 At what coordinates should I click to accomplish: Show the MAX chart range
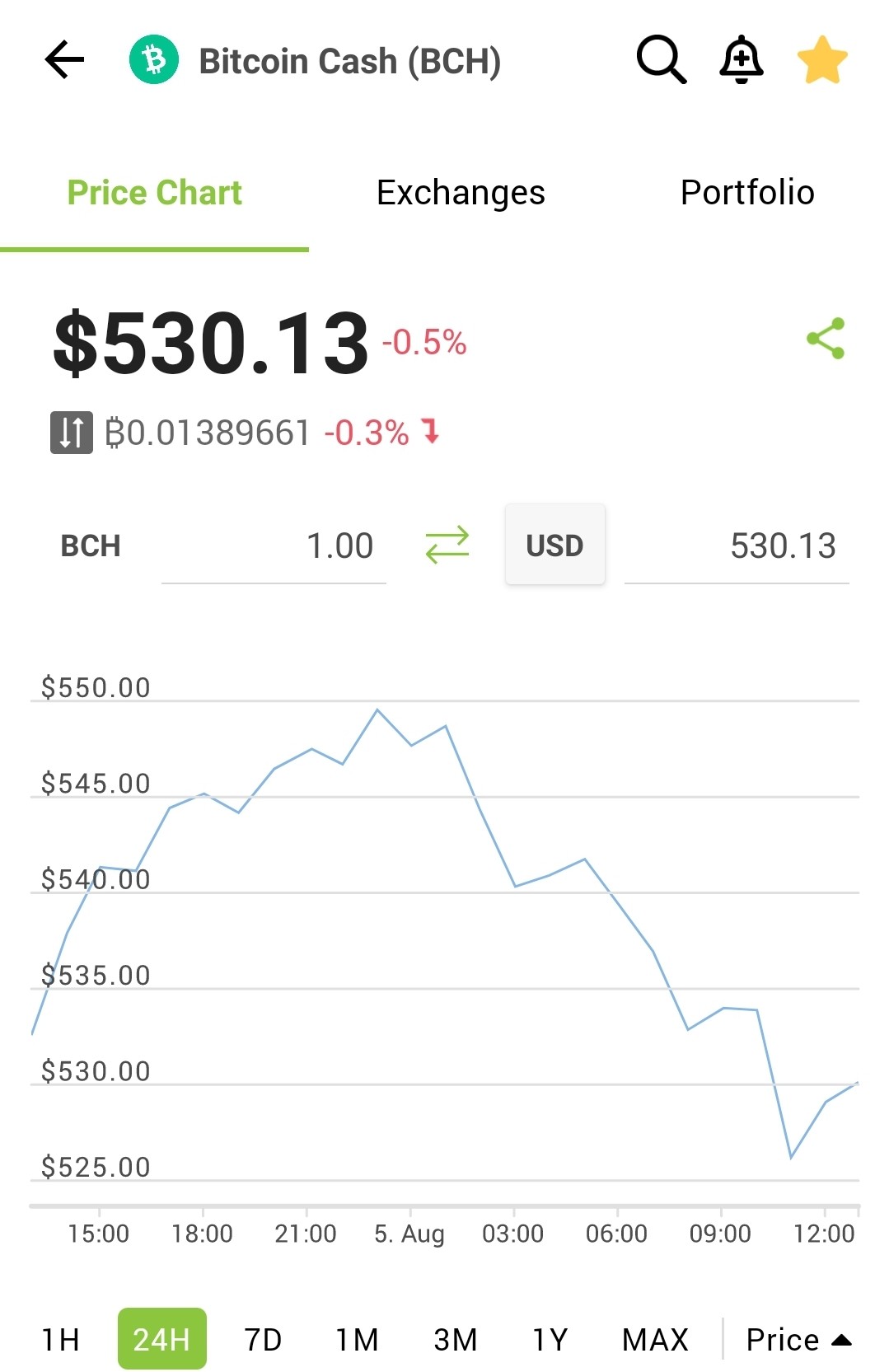click(655, 1339)
